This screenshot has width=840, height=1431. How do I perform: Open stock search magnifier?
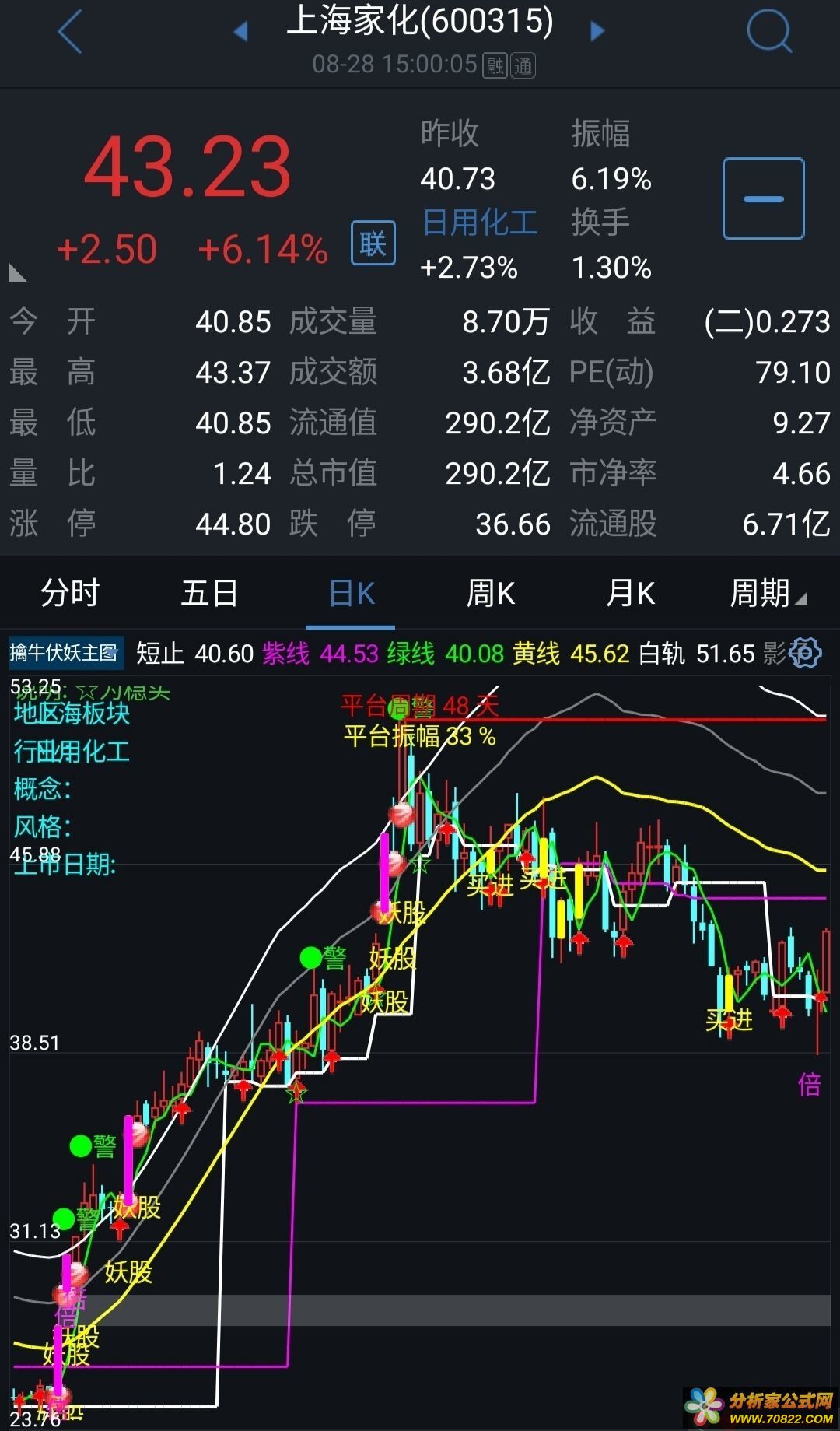click(768, 33)
